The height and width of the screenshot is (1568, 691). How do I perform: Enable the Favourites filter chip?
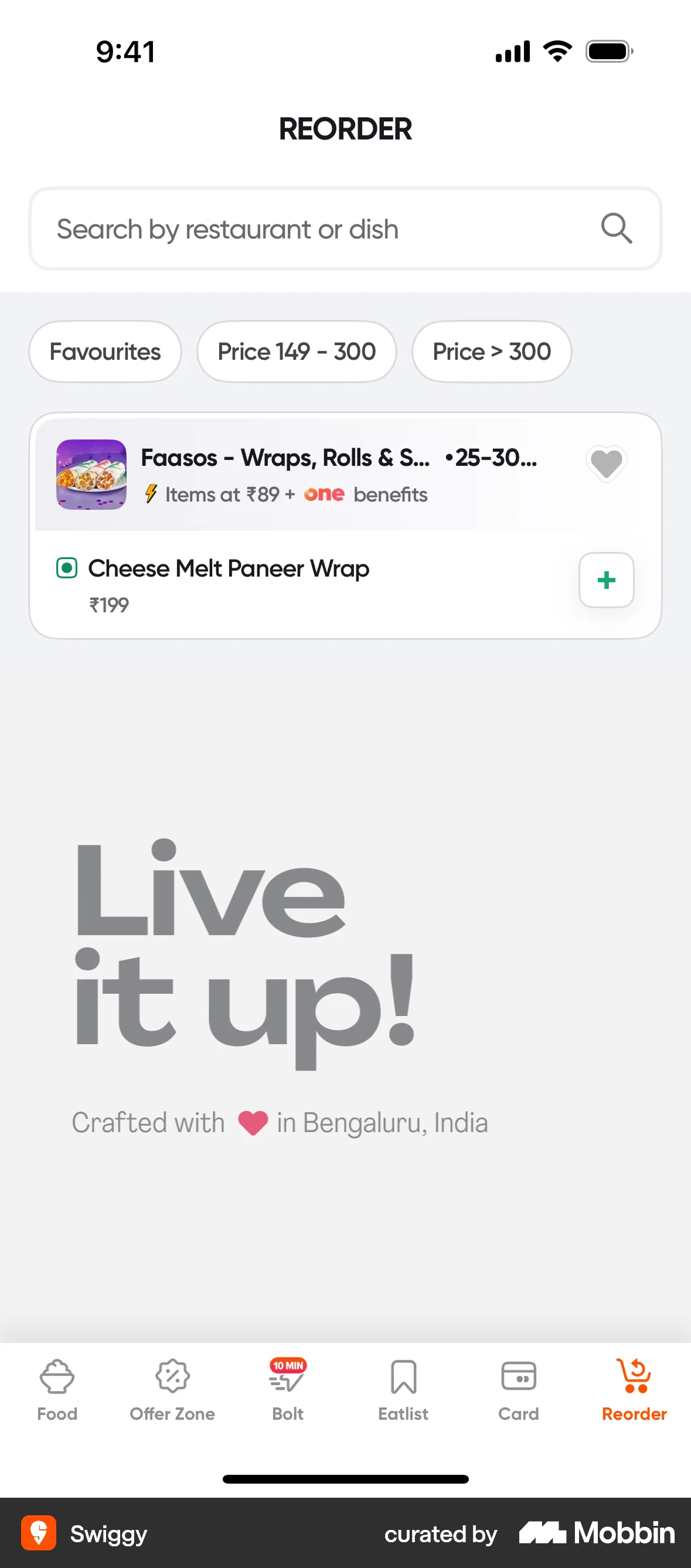point(105,351)
